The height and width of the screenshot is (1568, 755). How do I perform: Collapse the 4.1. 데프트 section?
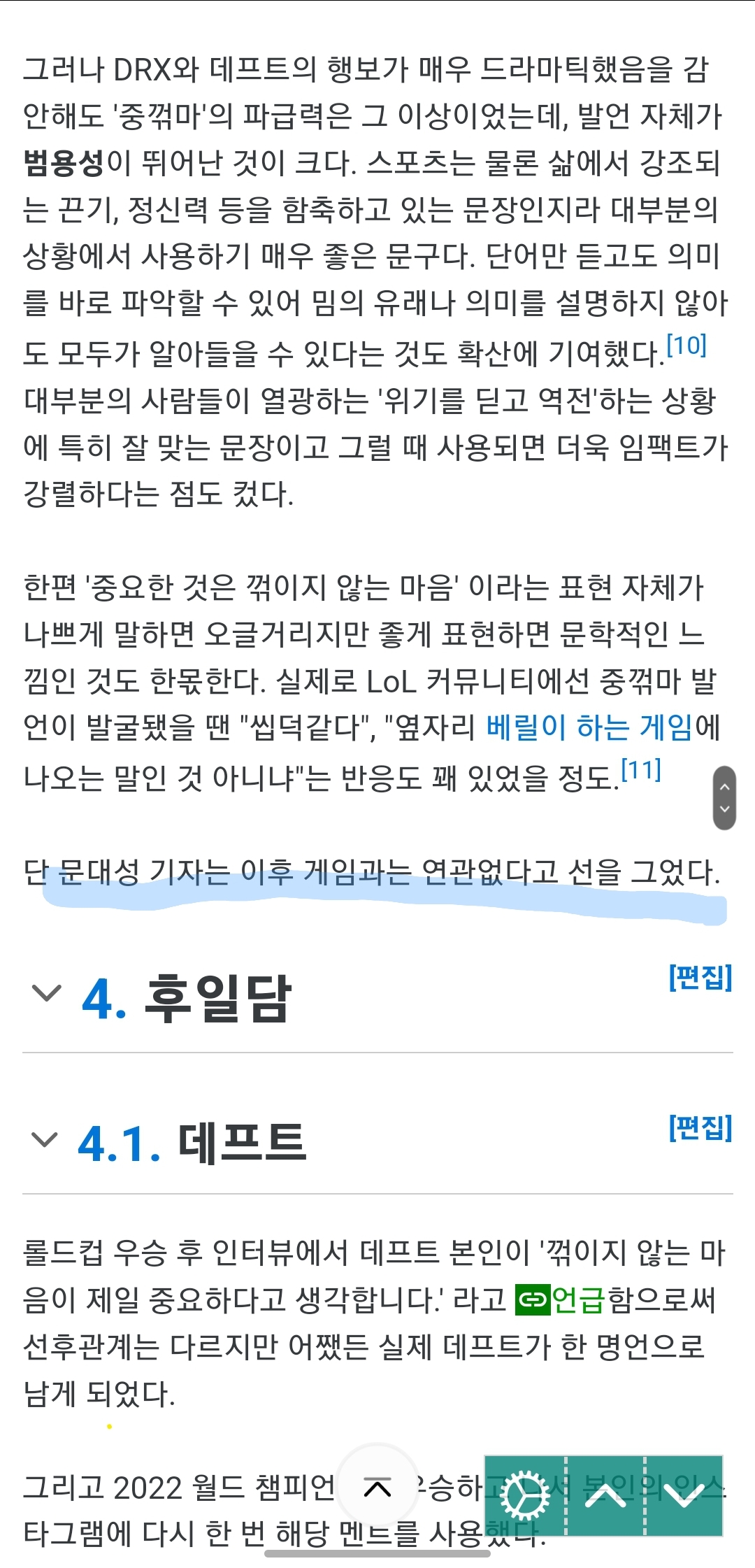(45, 1141)
